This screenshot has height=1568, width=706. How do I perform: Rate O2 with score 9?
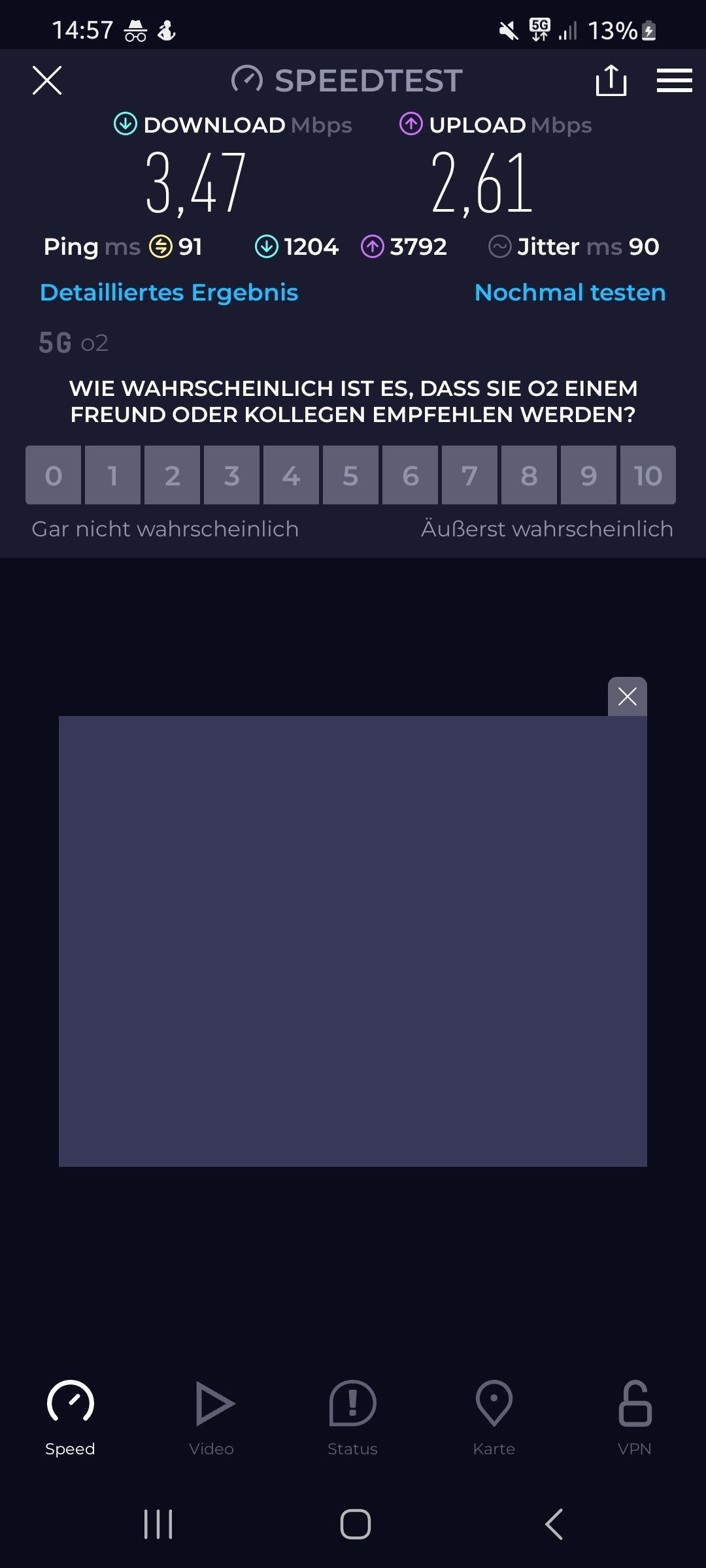[x=588, y=475]
